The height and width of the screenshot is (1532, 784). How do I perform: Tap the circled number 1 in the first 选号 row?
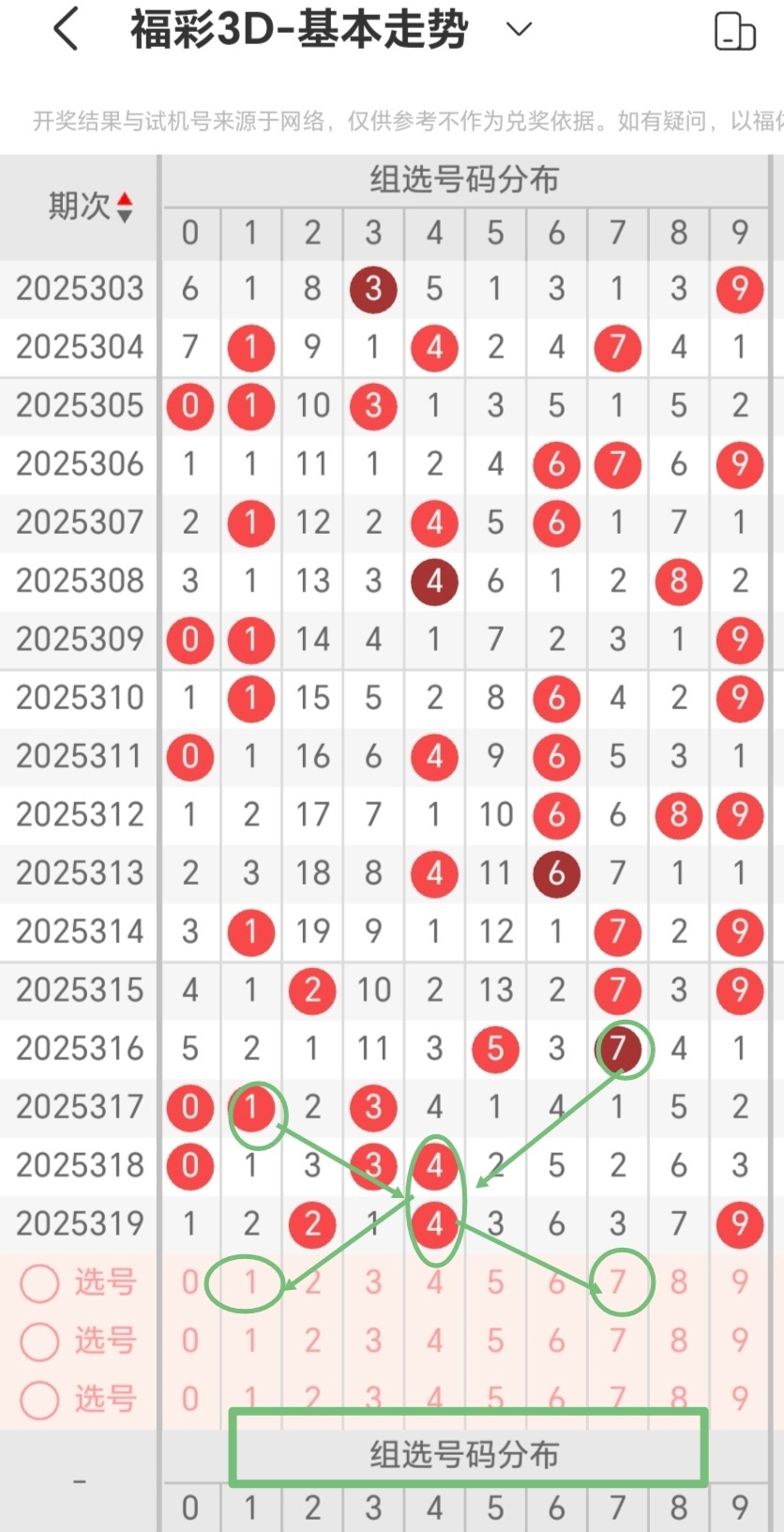click(250, 1282)
